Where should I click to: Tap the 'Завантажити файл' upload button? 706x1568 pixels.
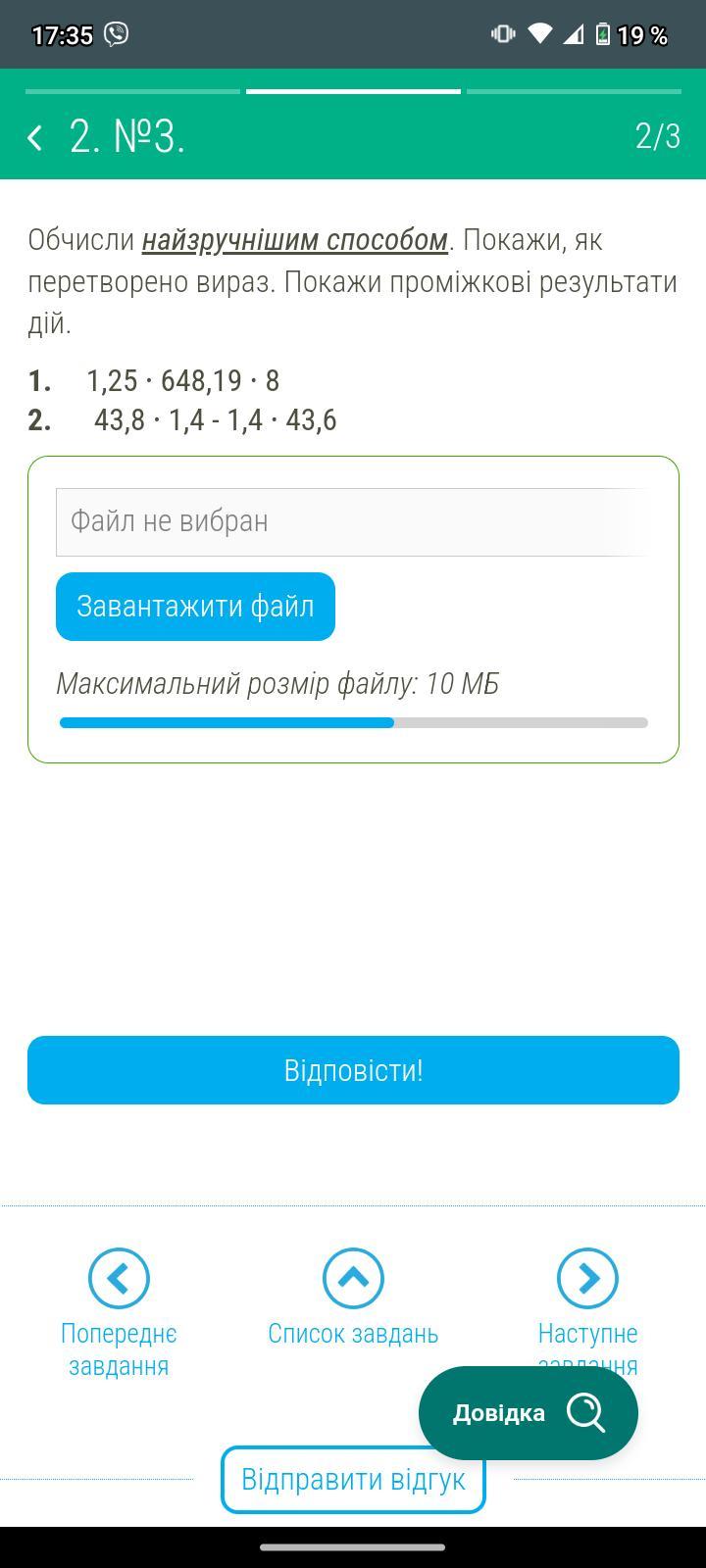click(x=195, y=607)
